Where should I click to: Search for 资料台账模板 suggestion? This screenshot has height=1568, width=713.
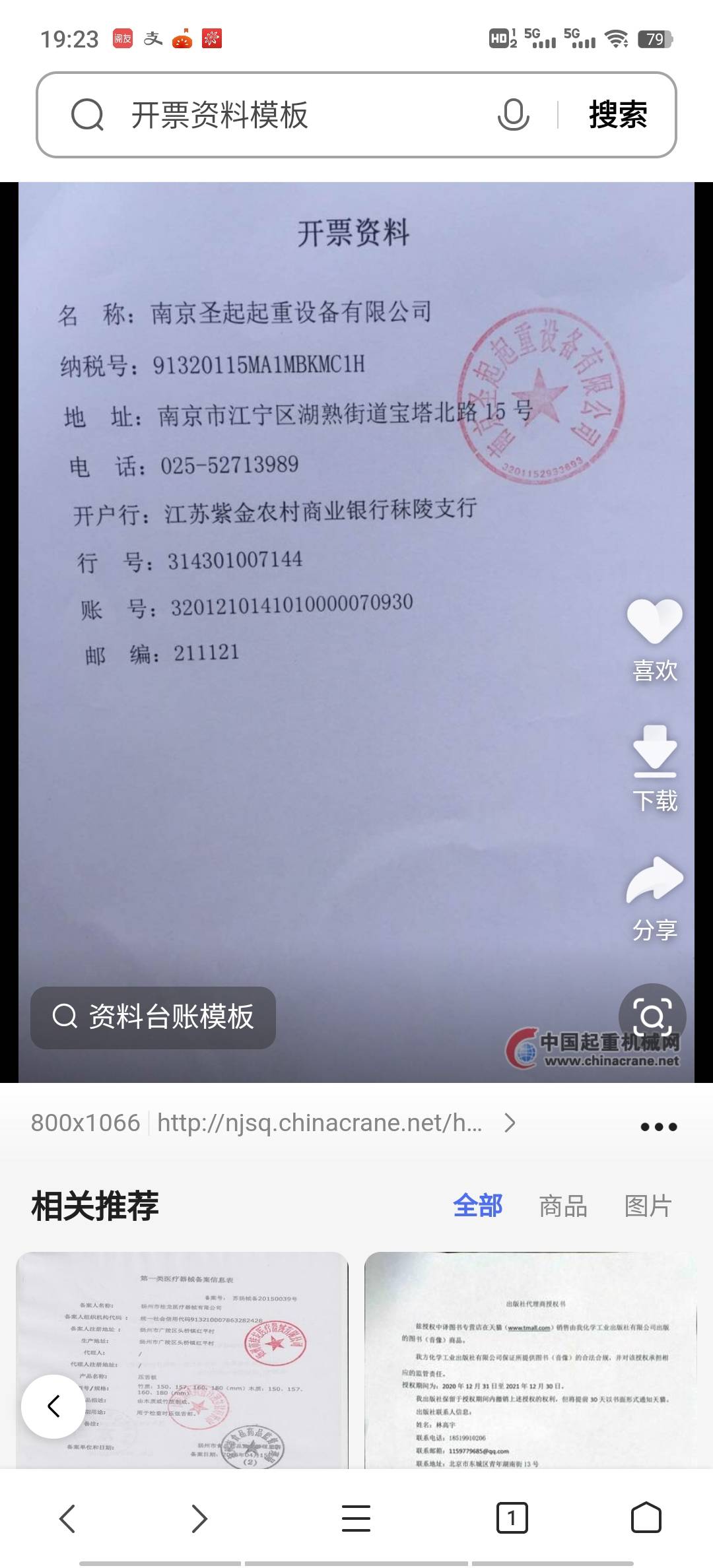coord(153,1017)
